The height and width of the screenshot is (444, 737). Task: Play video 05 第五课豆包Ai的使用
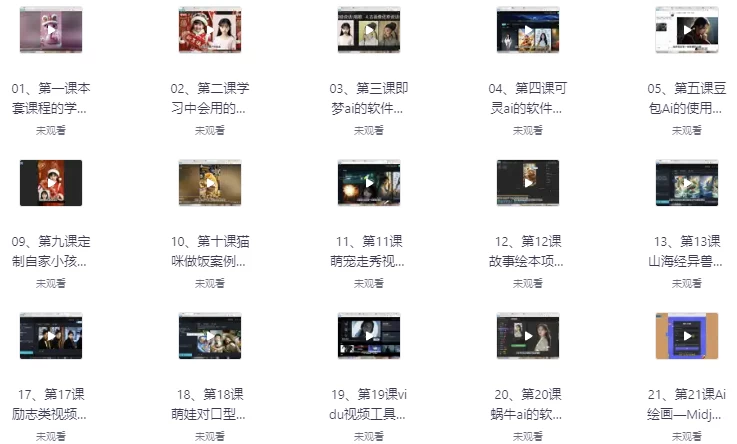pos(687,30)
